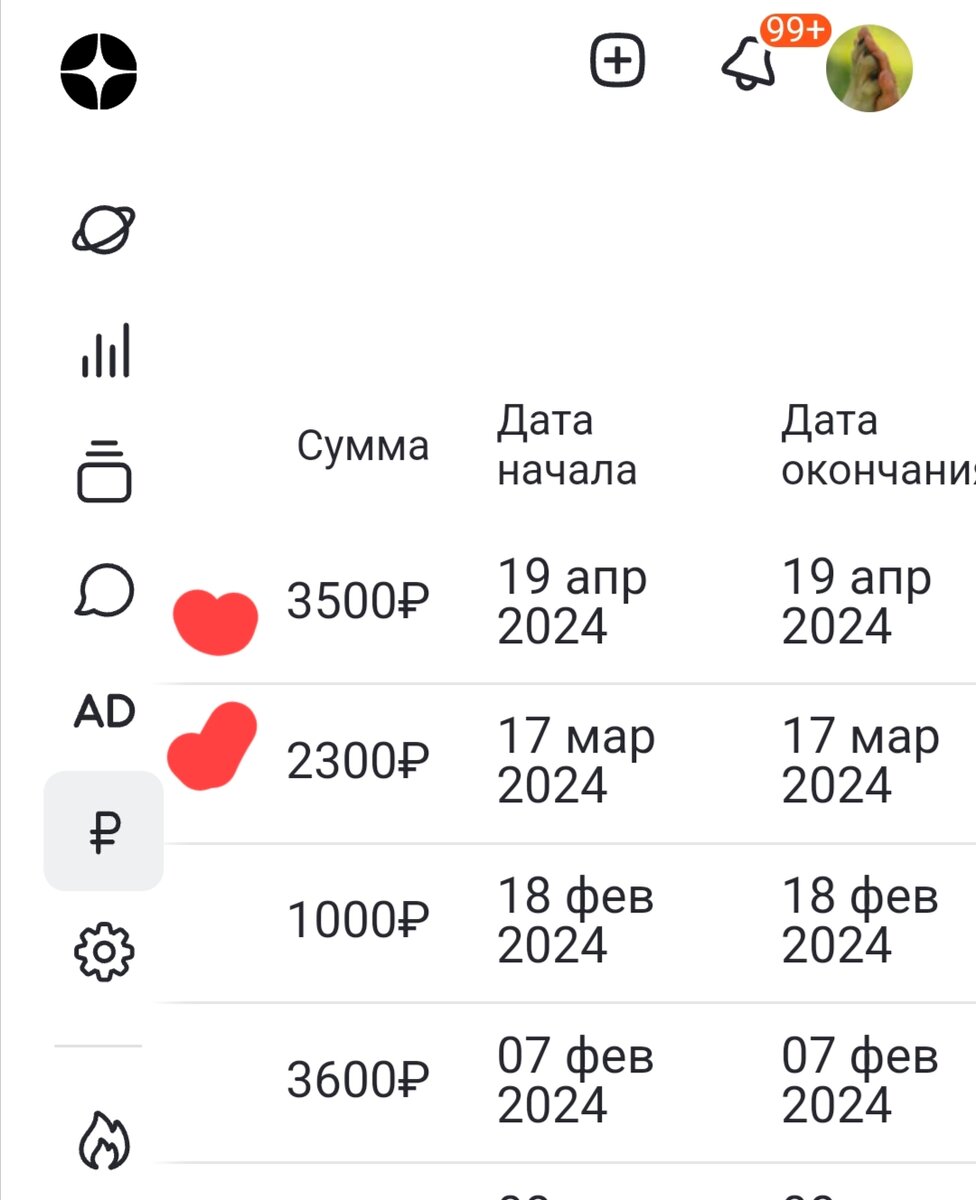Open the messages chat bubble section
The width and height of the screenshot is (976, 1200).
click(x=104, y=591)
